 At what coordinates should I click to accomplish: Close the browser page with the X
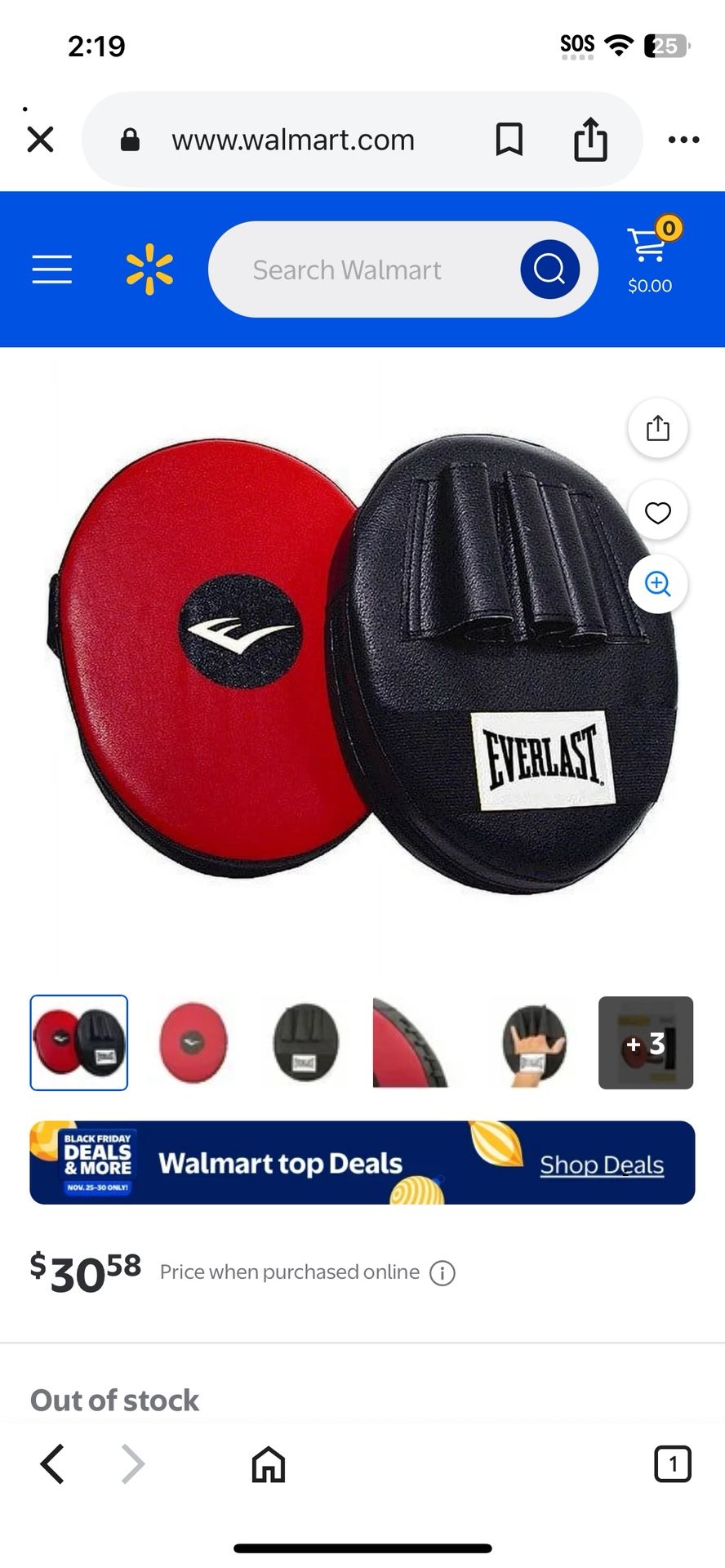click(x=40, y=140)
